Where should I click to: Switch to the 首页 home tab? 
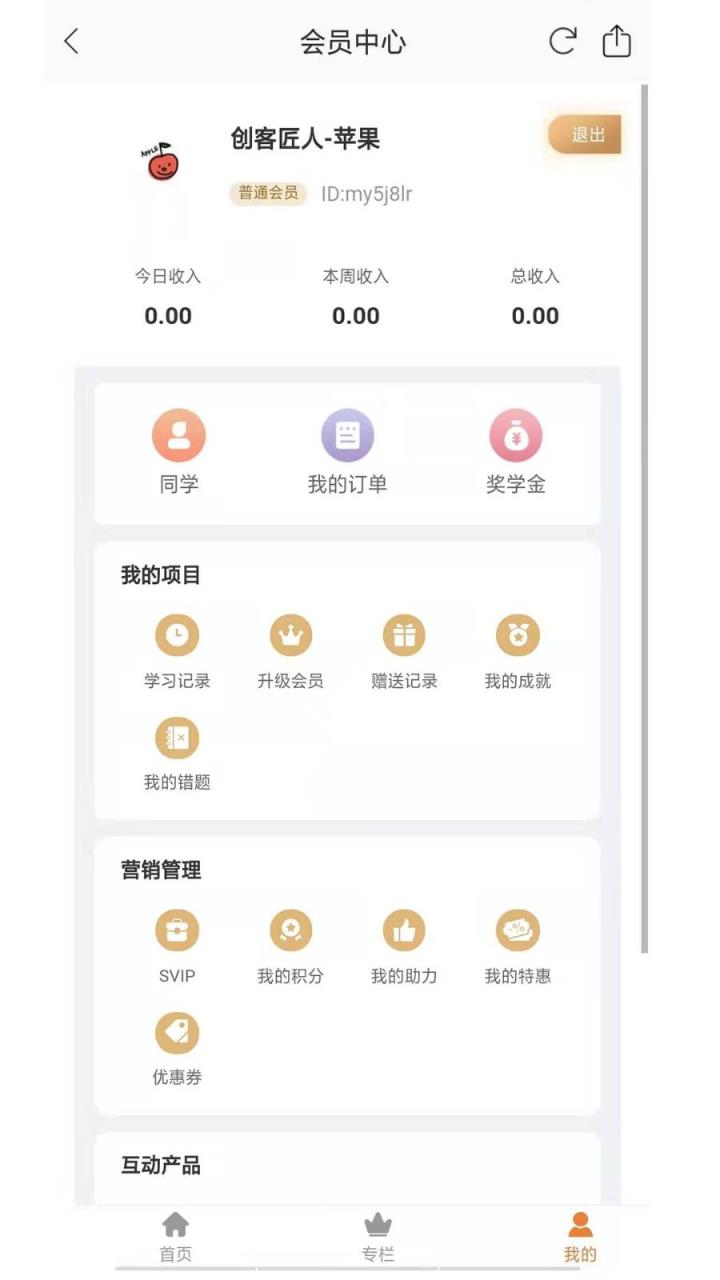[x=176, y=1233]
